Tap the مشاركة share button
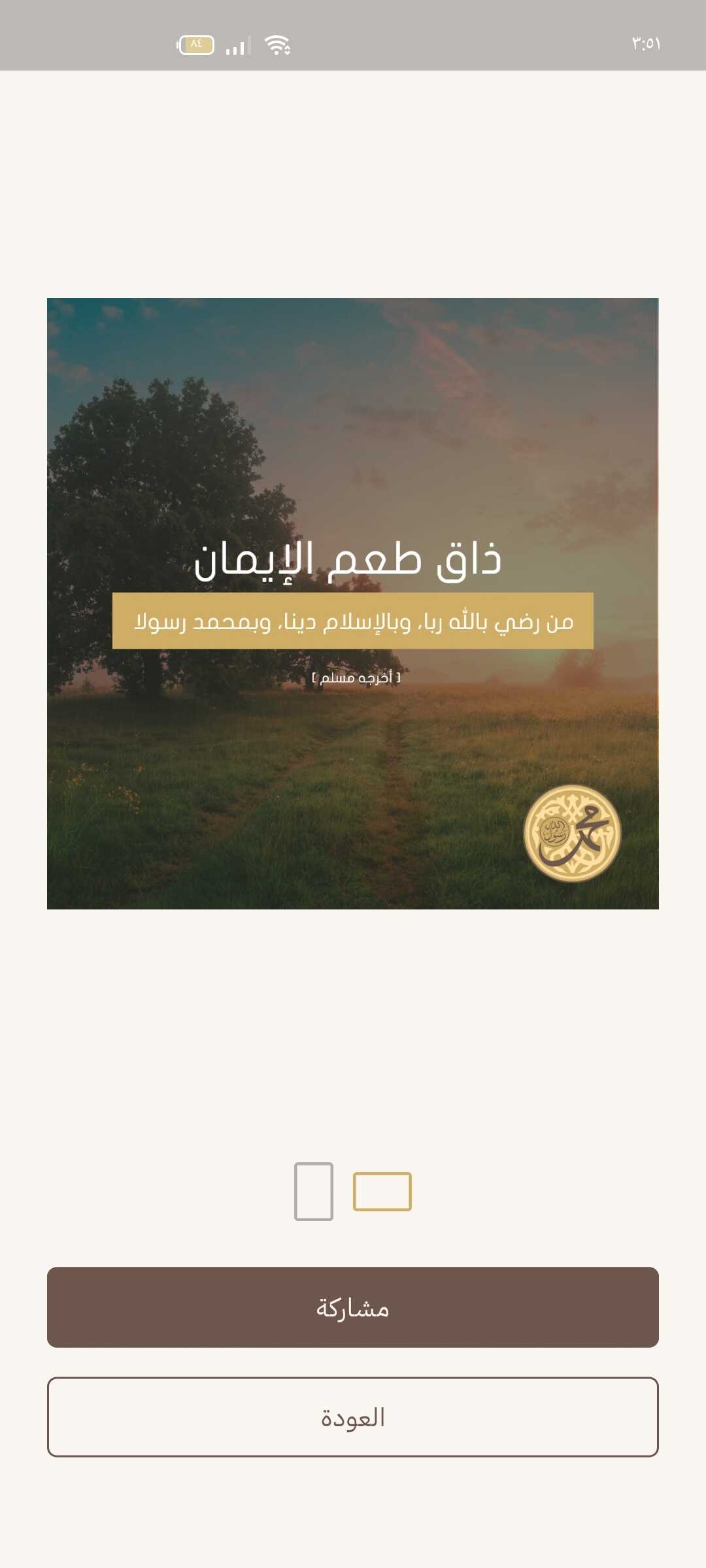The height and width of the screenshot is (1568, 706). 353,1307
